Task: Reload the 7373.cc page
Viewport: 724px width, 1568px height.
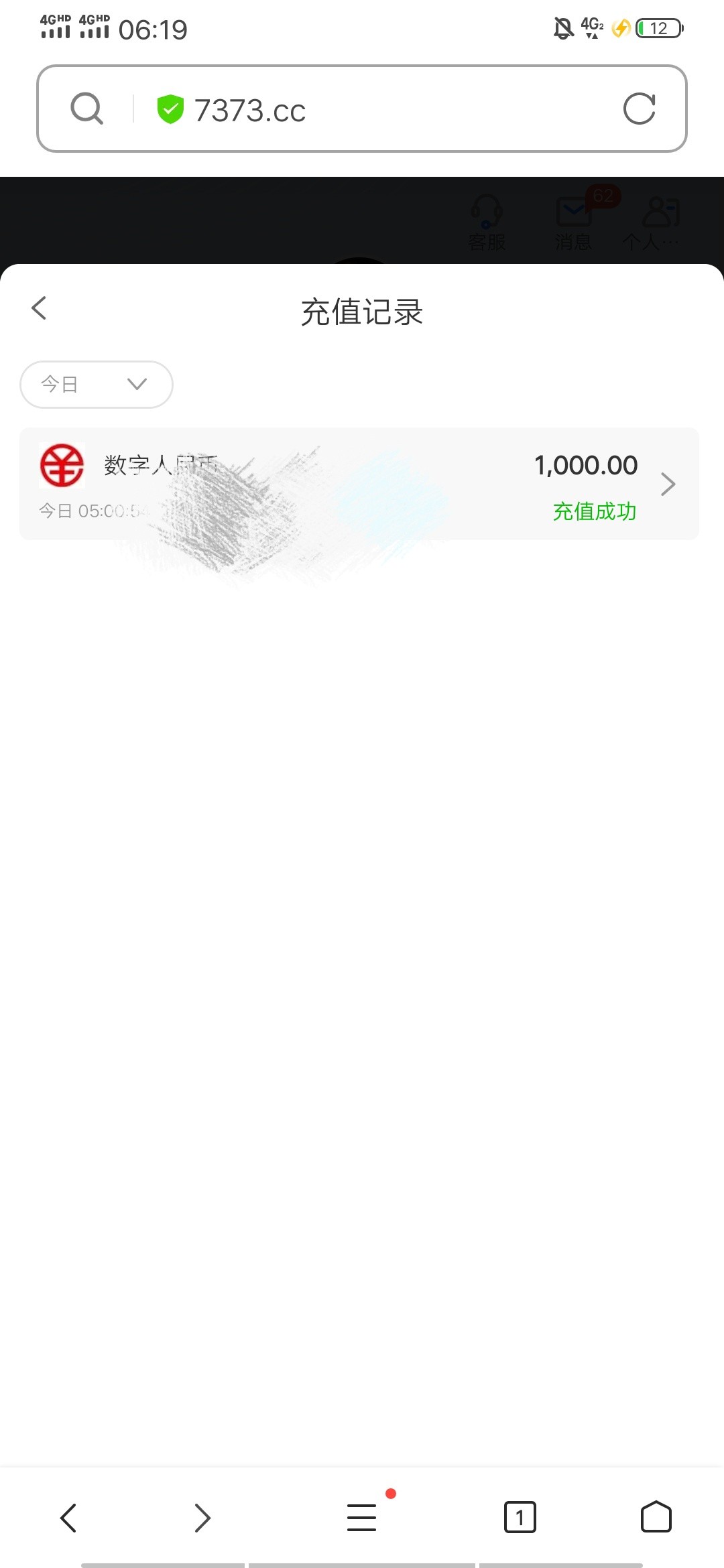Action: 639,109
